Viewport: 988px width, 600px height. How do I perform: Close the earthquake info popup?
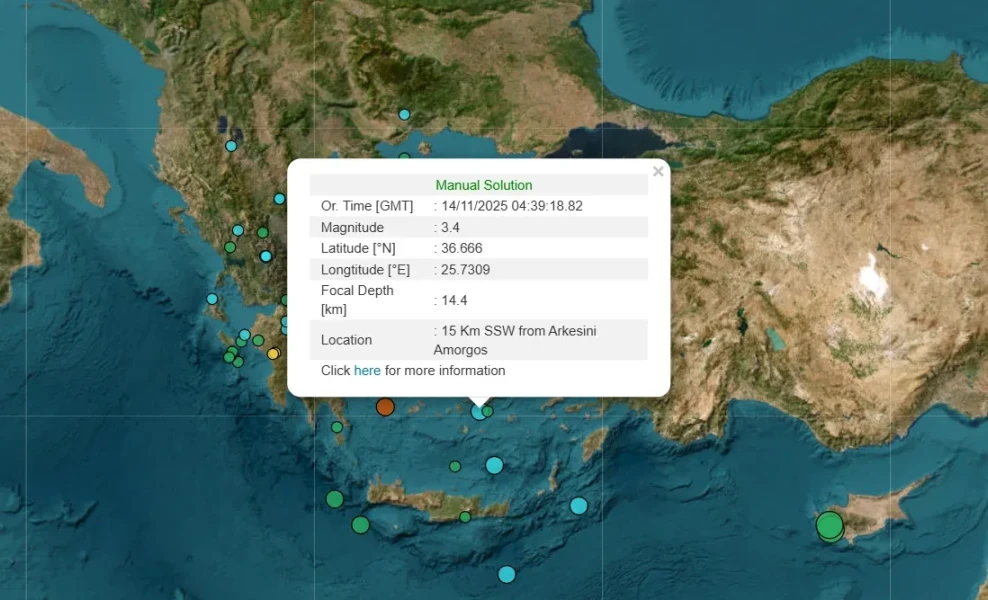(x=658, y=172)
